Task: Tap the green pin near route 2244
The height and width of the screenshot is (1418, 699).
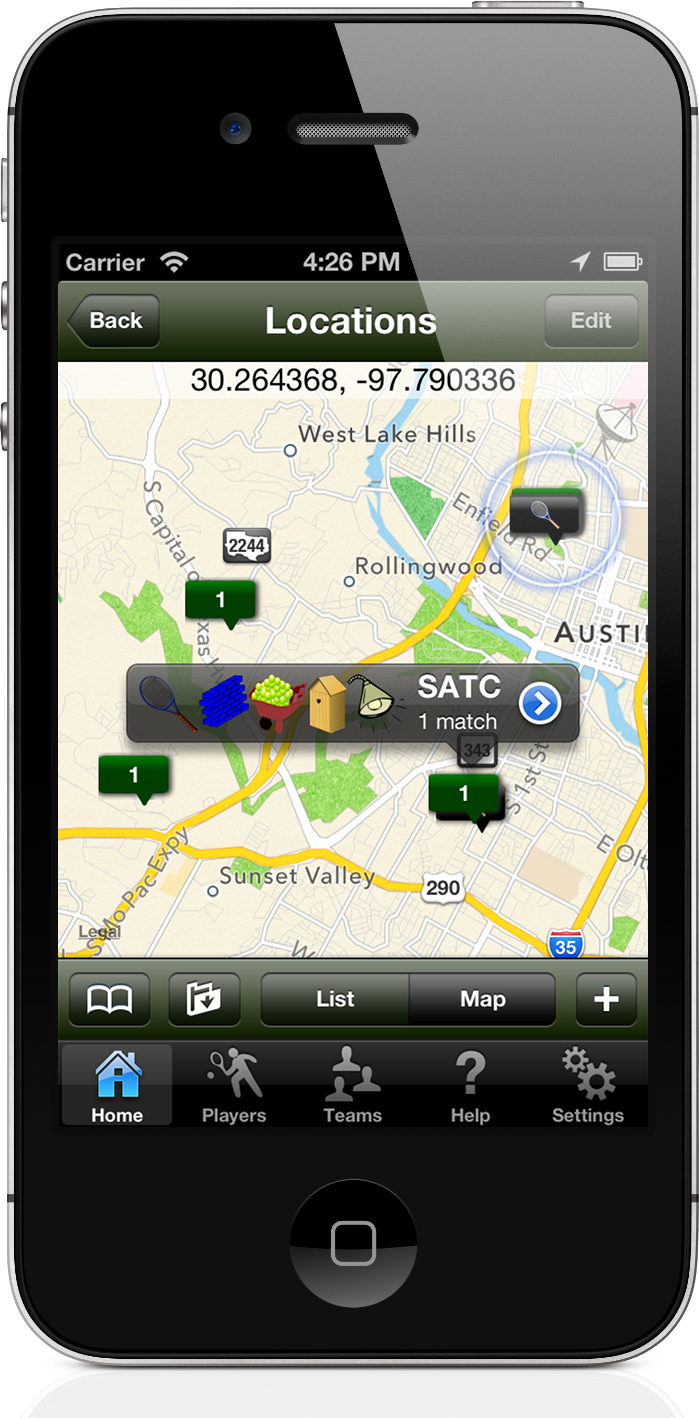Action: coord(221,601)
